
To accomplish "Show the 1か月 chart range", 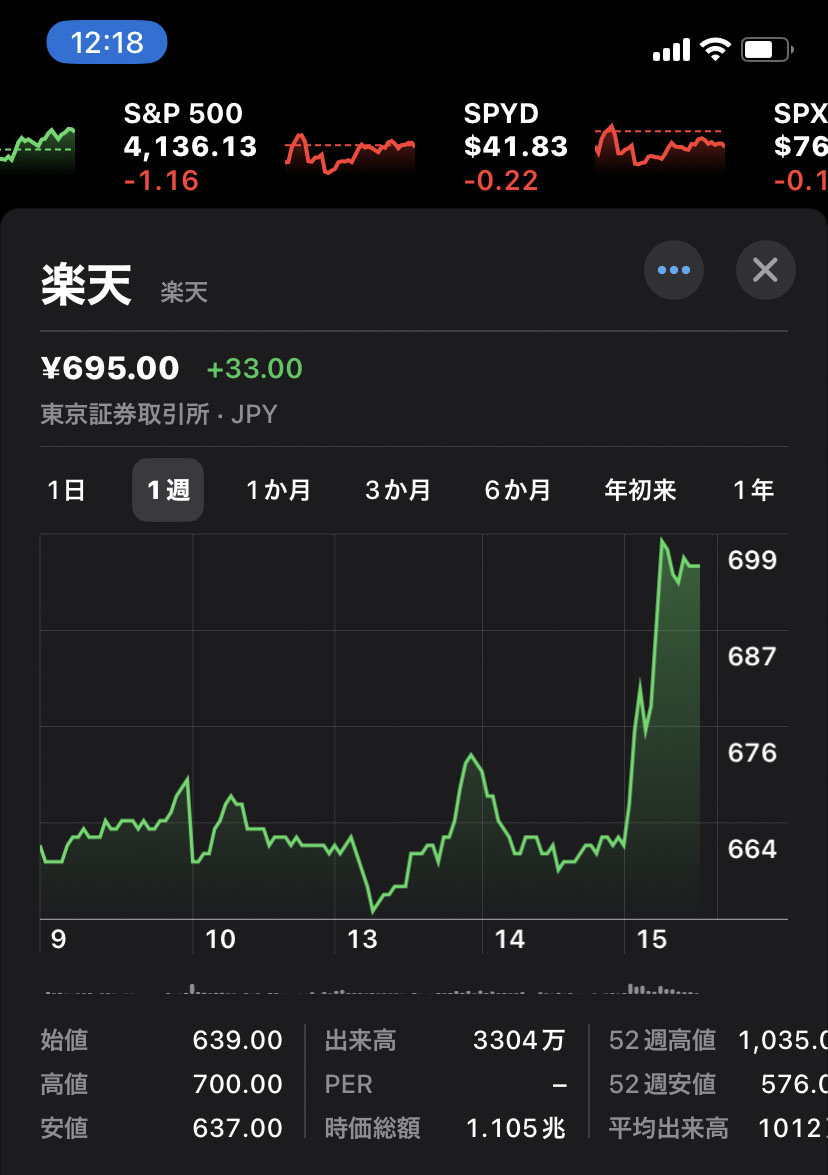I will click(278, 490).
